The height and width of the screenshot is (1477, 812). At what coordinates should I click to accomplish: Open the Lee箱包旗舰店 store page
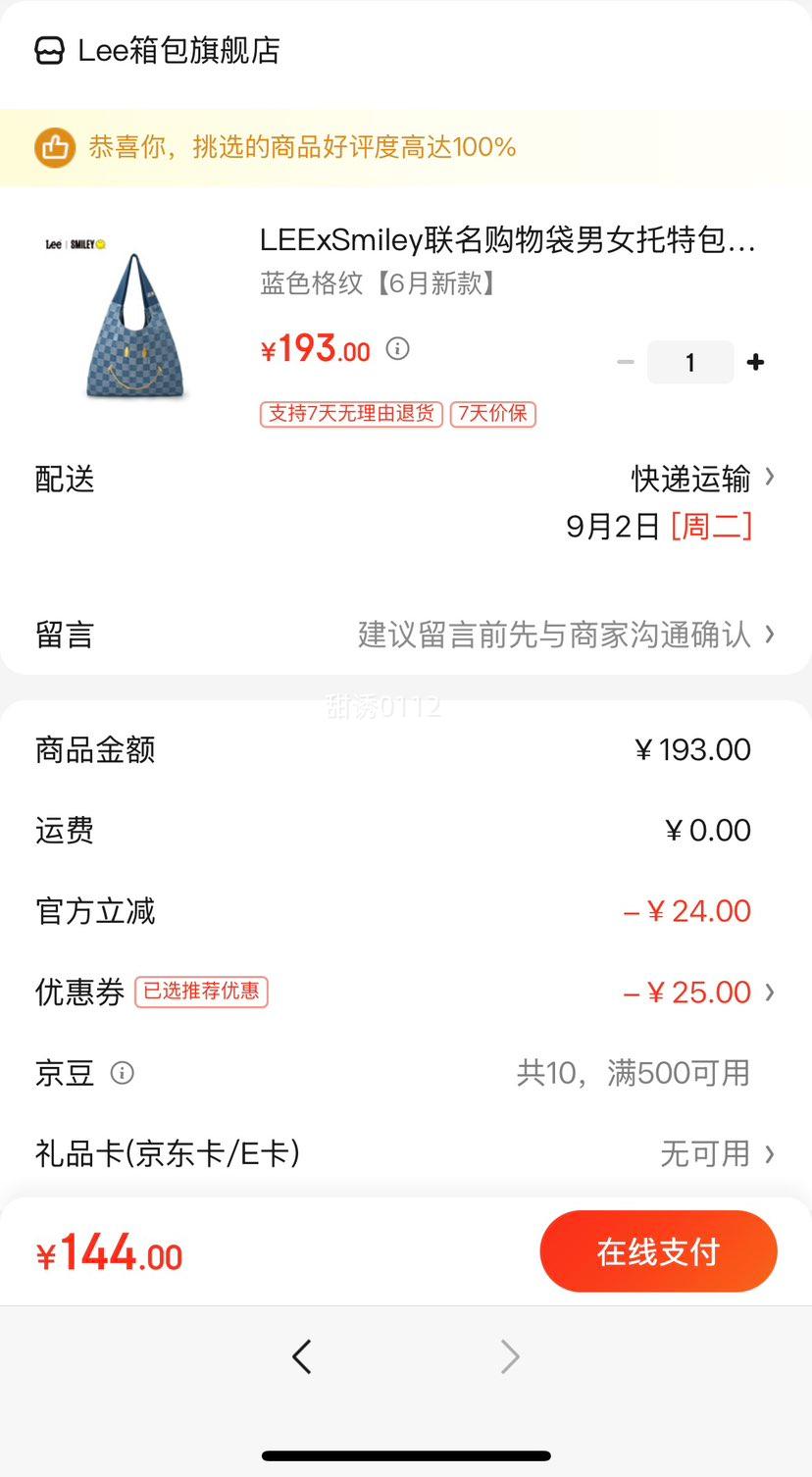coord(159,51)
